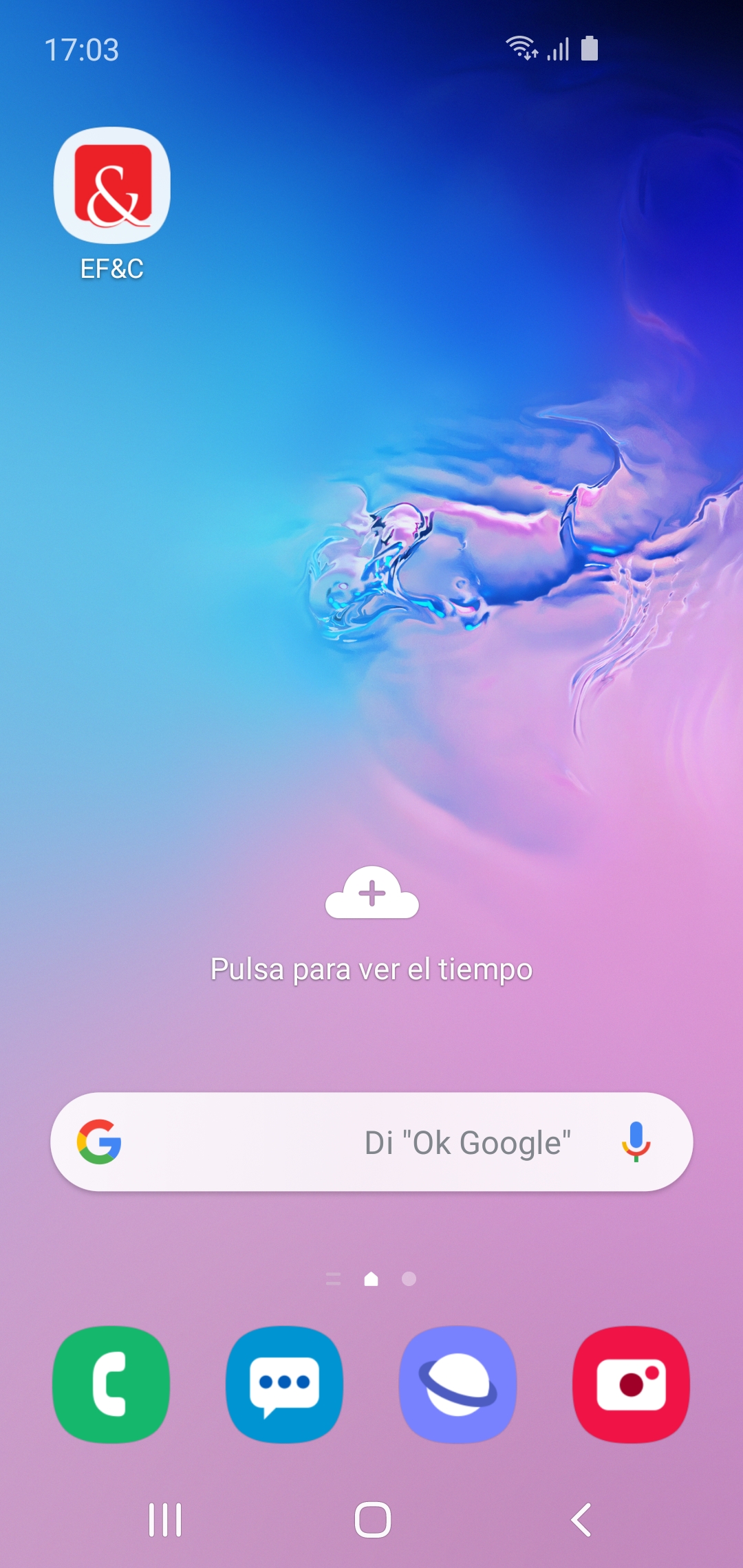Image resolution: width=743 pixels, height=1568 pixels.
Task: Open the Phone dialer app
Action: (x=111, y=1384)
